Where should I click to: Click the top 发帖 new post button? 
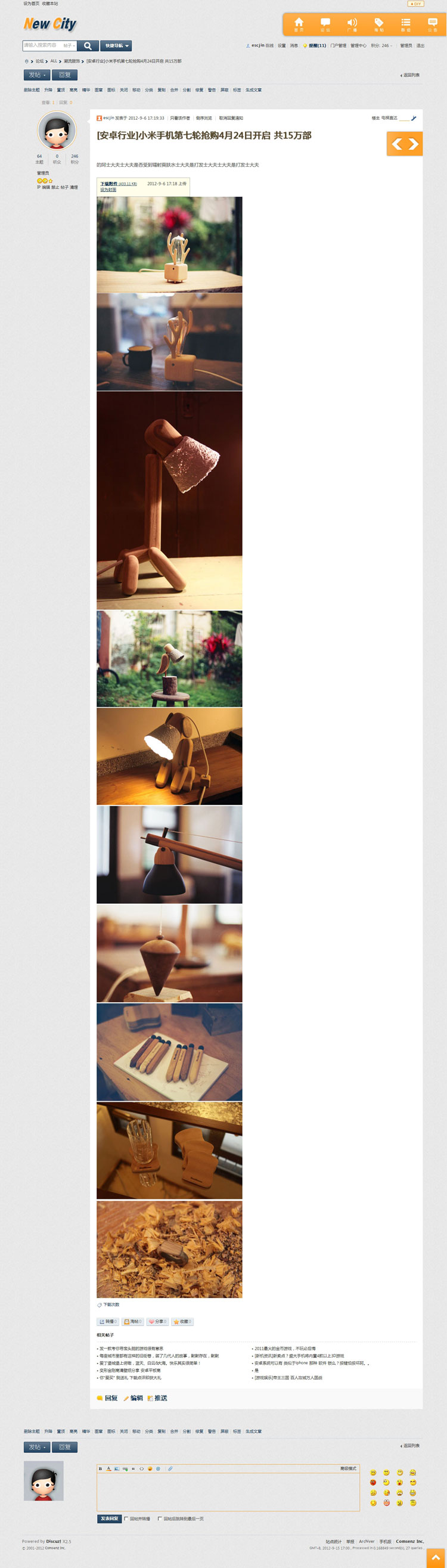point(36,75)
